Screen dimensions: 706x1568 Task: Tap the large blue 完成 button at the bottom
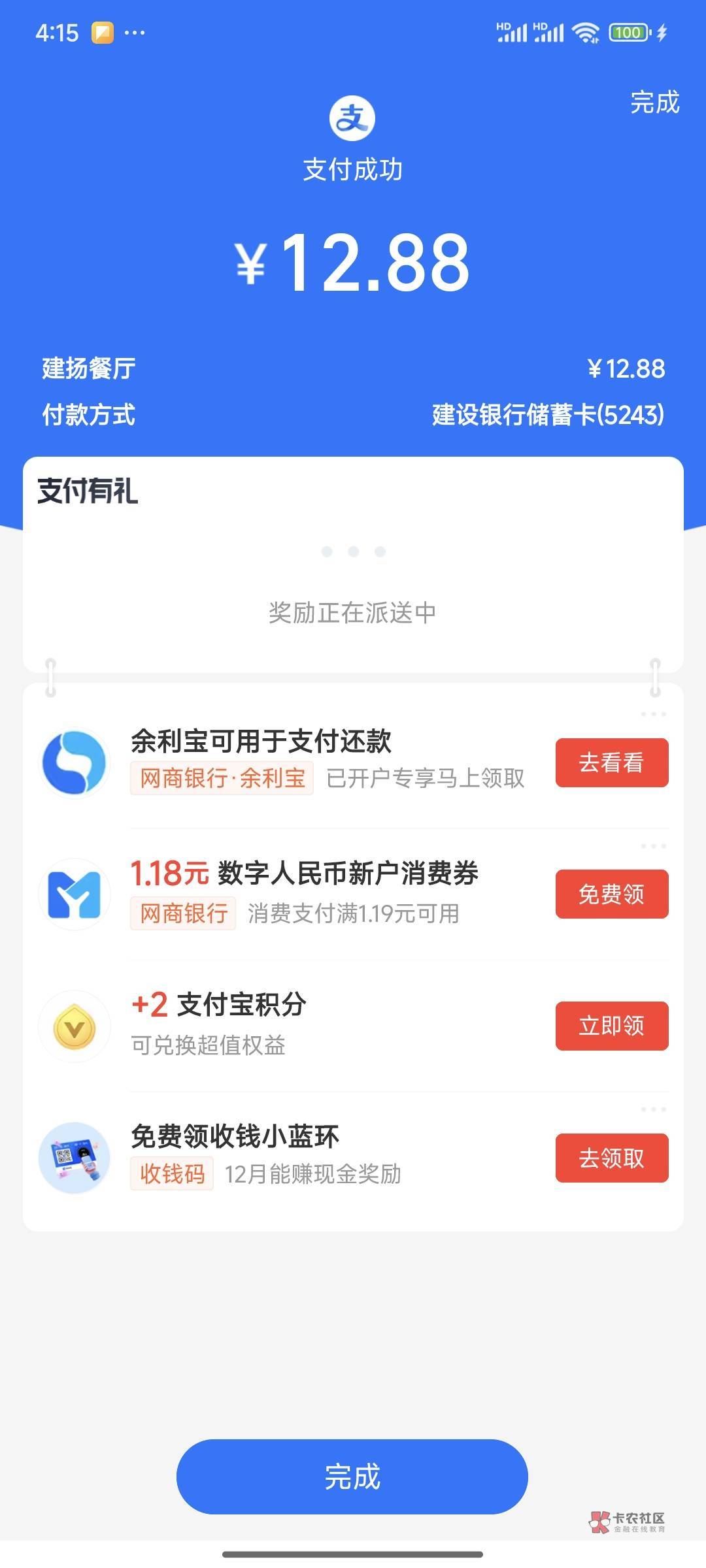pyautogui.click(x=352, y=1477)
